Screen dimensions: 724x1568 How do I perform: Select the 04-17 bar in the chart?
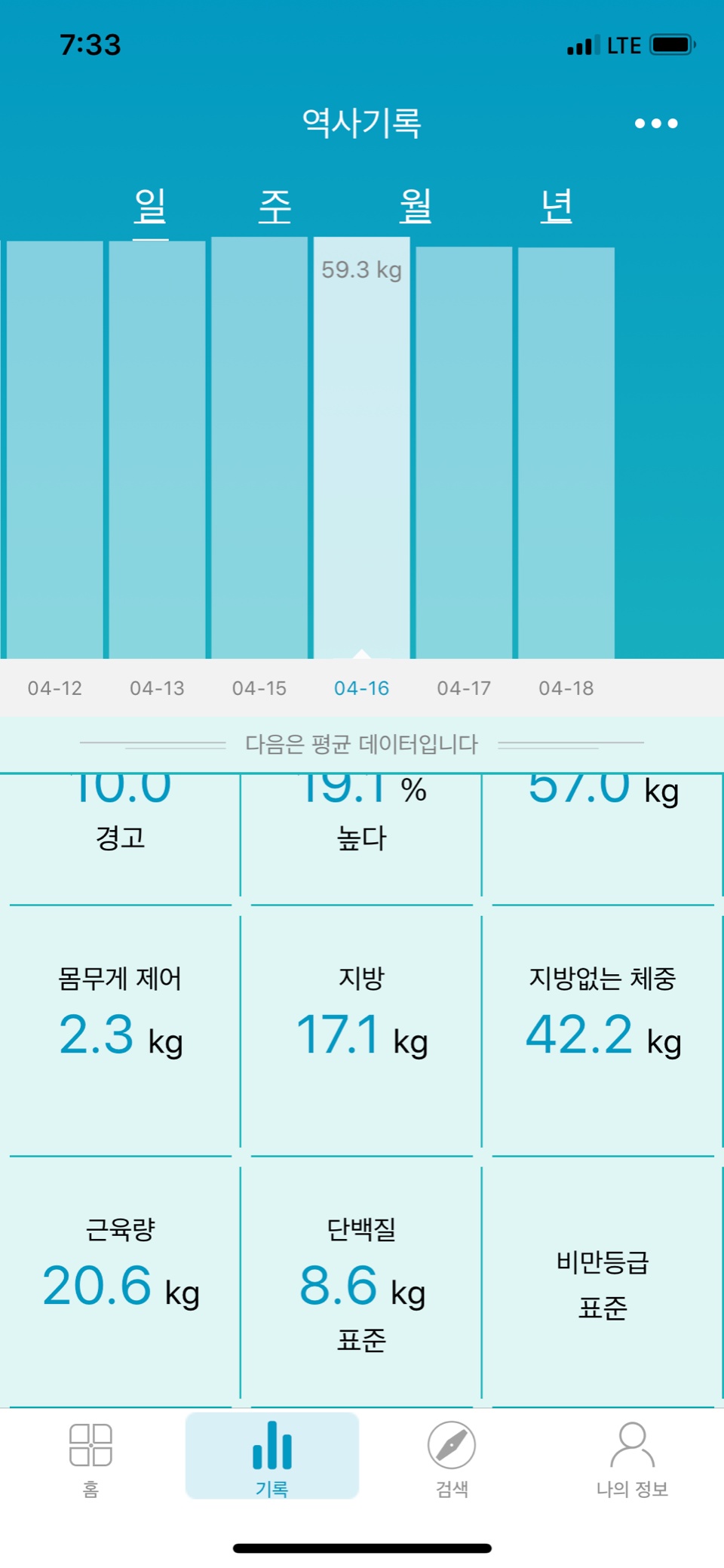pos(464,453)
